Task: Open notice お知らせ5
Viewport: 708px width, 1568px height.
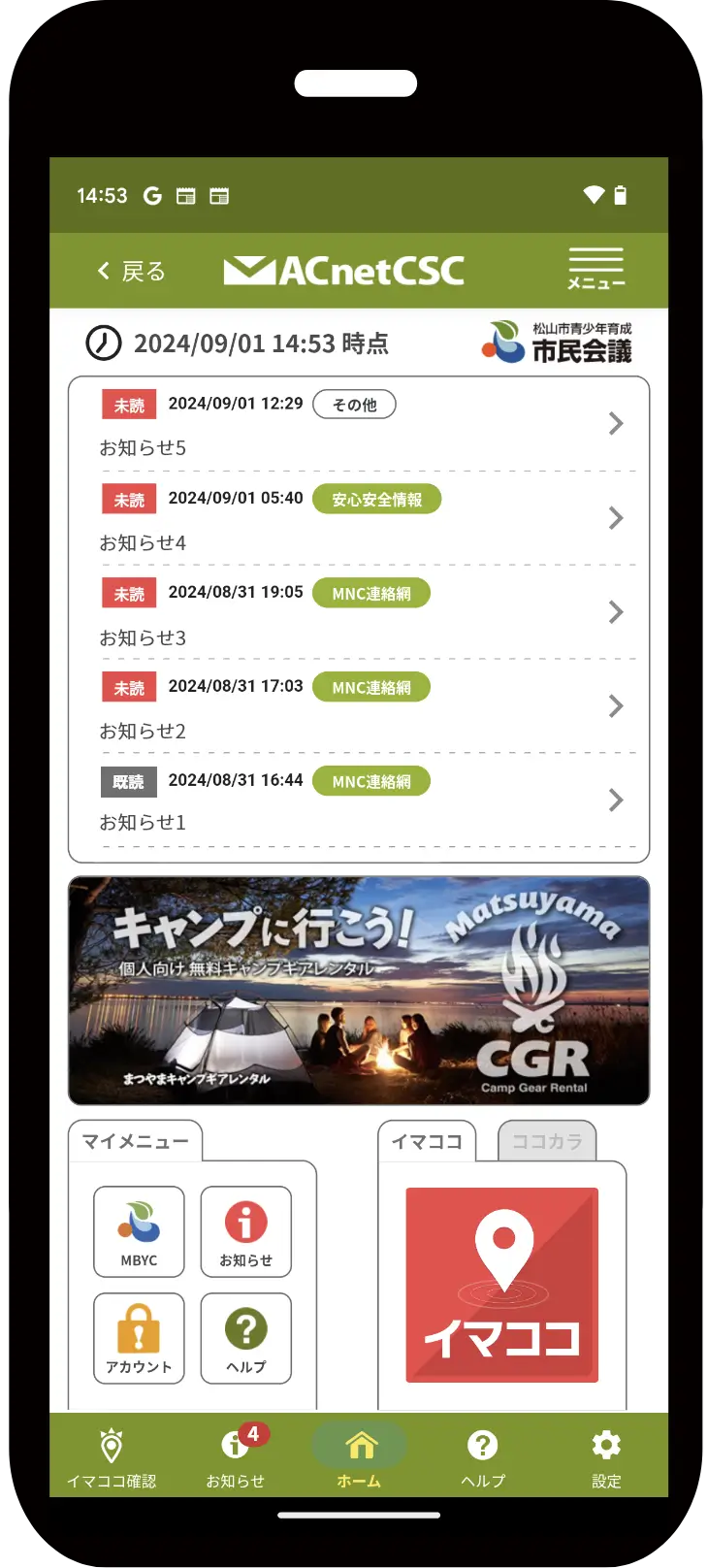Action: (359, 425)
